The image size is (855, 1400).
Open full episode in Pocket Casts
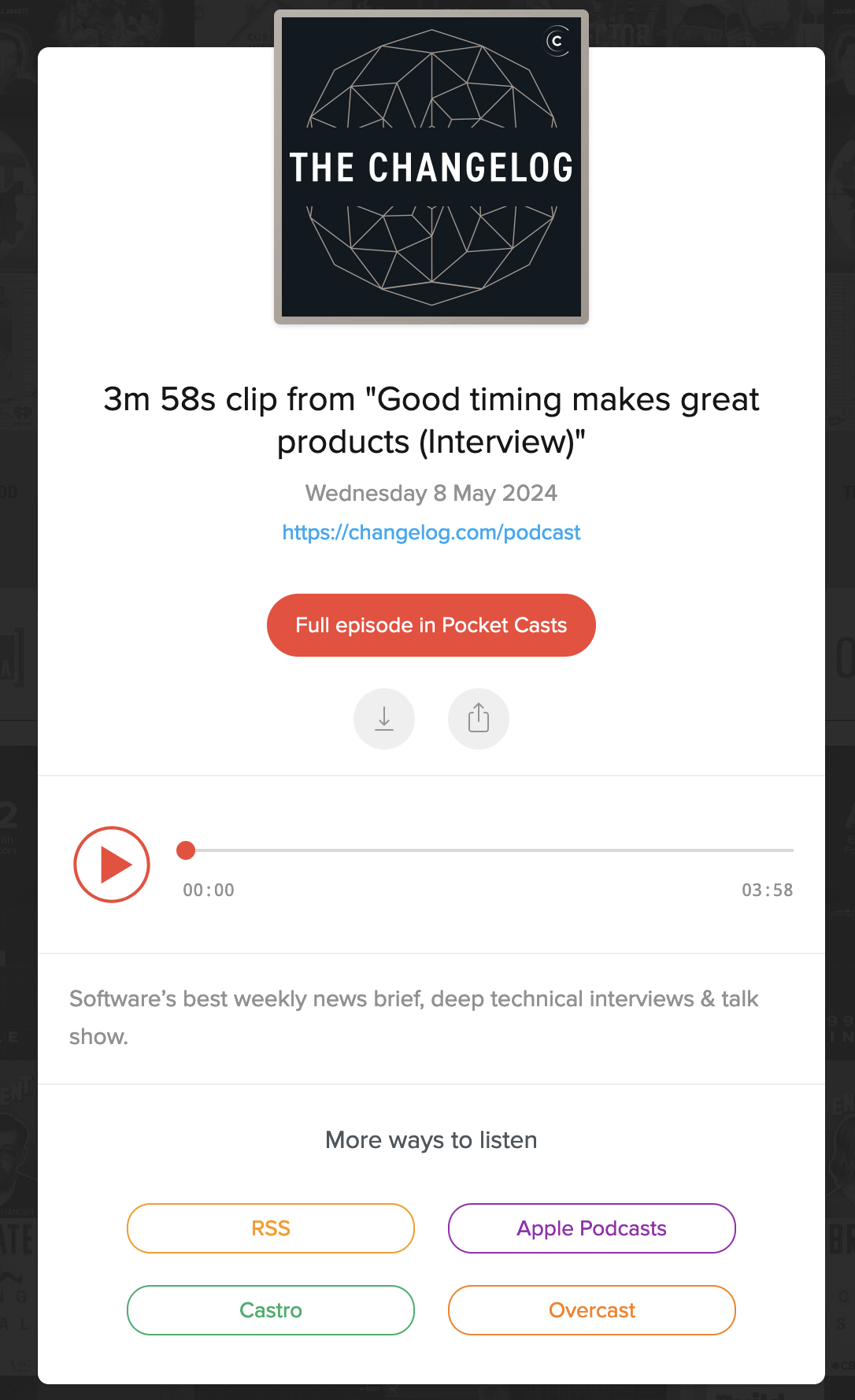[431, 625]
